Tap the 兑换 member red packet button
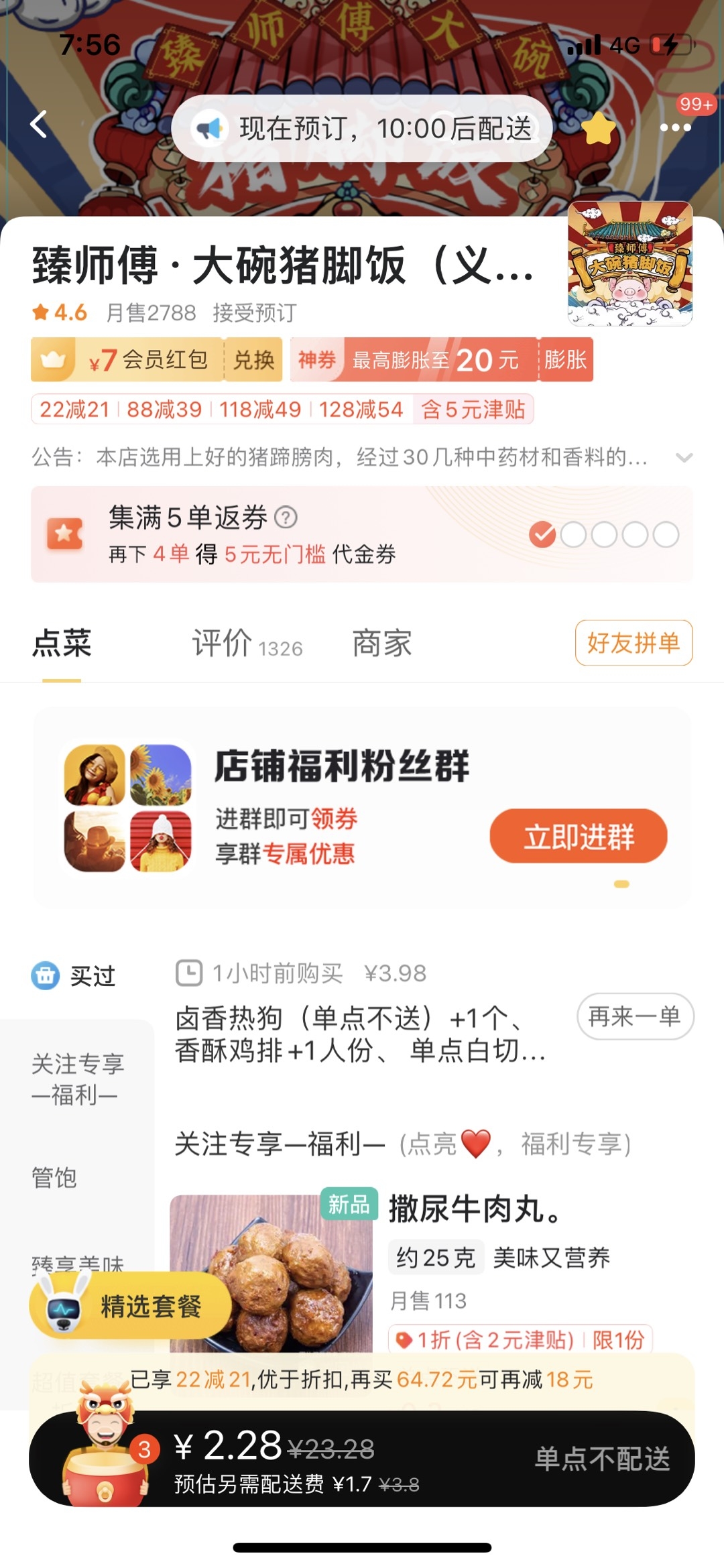 (x=253, y=360)
